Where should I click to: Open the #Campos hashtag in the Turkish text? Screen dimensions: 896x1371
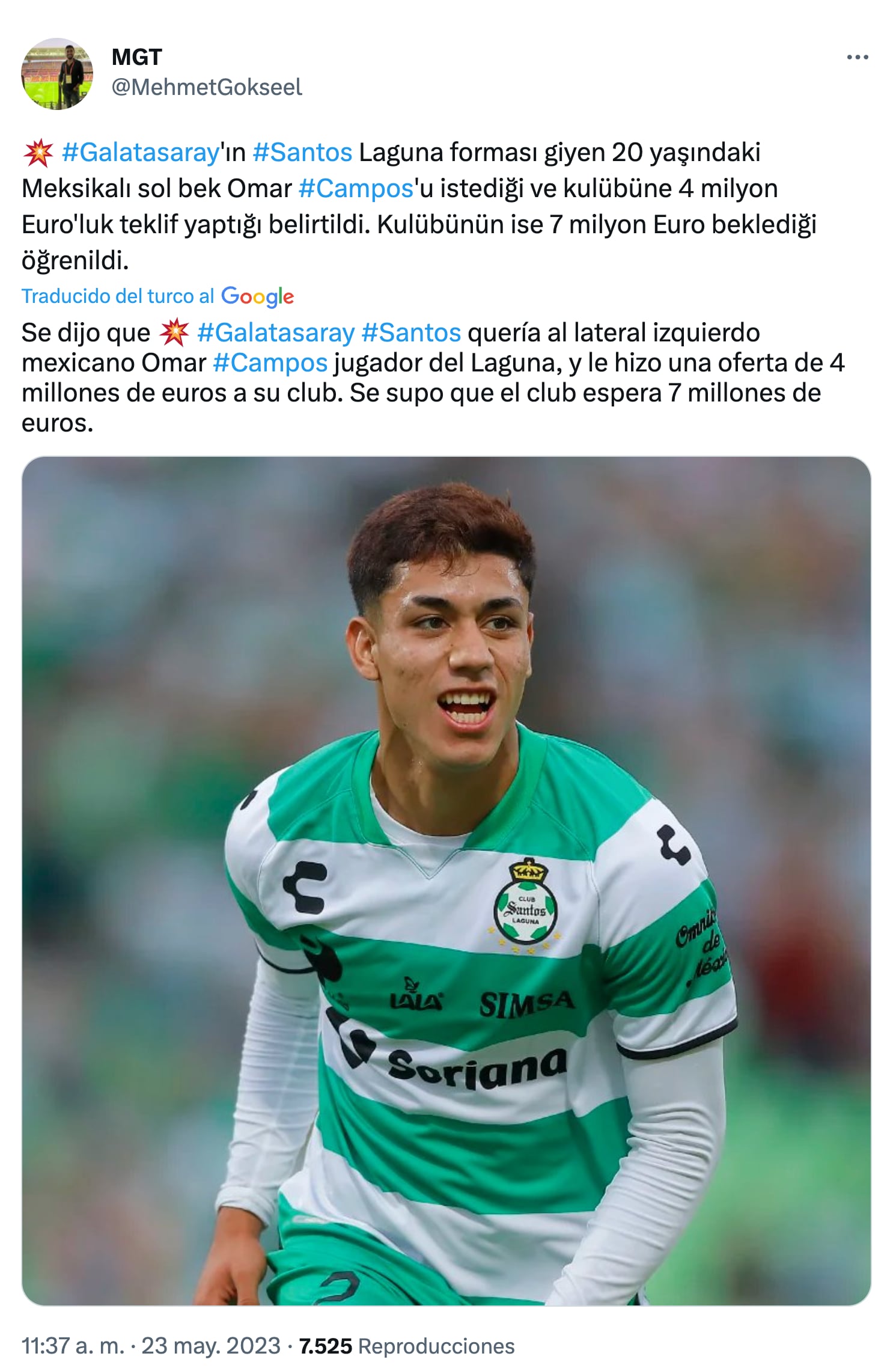point(356,189)
